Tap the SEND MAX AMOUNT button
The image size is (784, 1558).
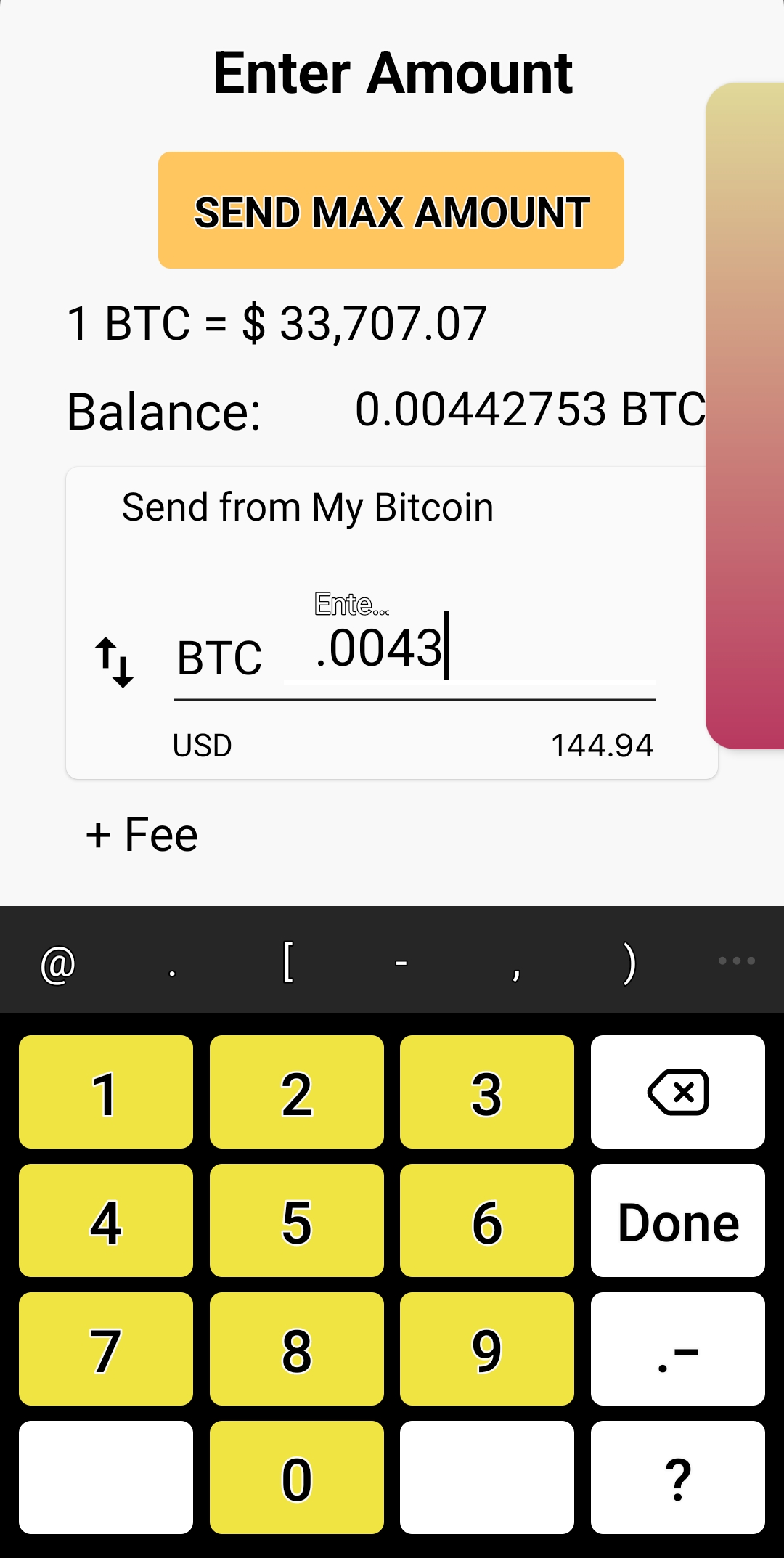point(391,211)
